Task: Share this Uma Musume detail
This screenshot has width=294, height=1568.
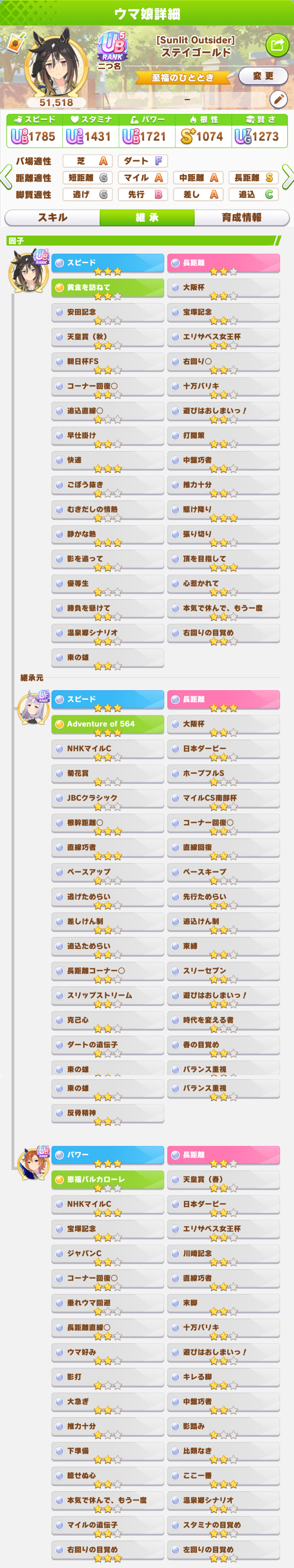Action: coord(277,45)
